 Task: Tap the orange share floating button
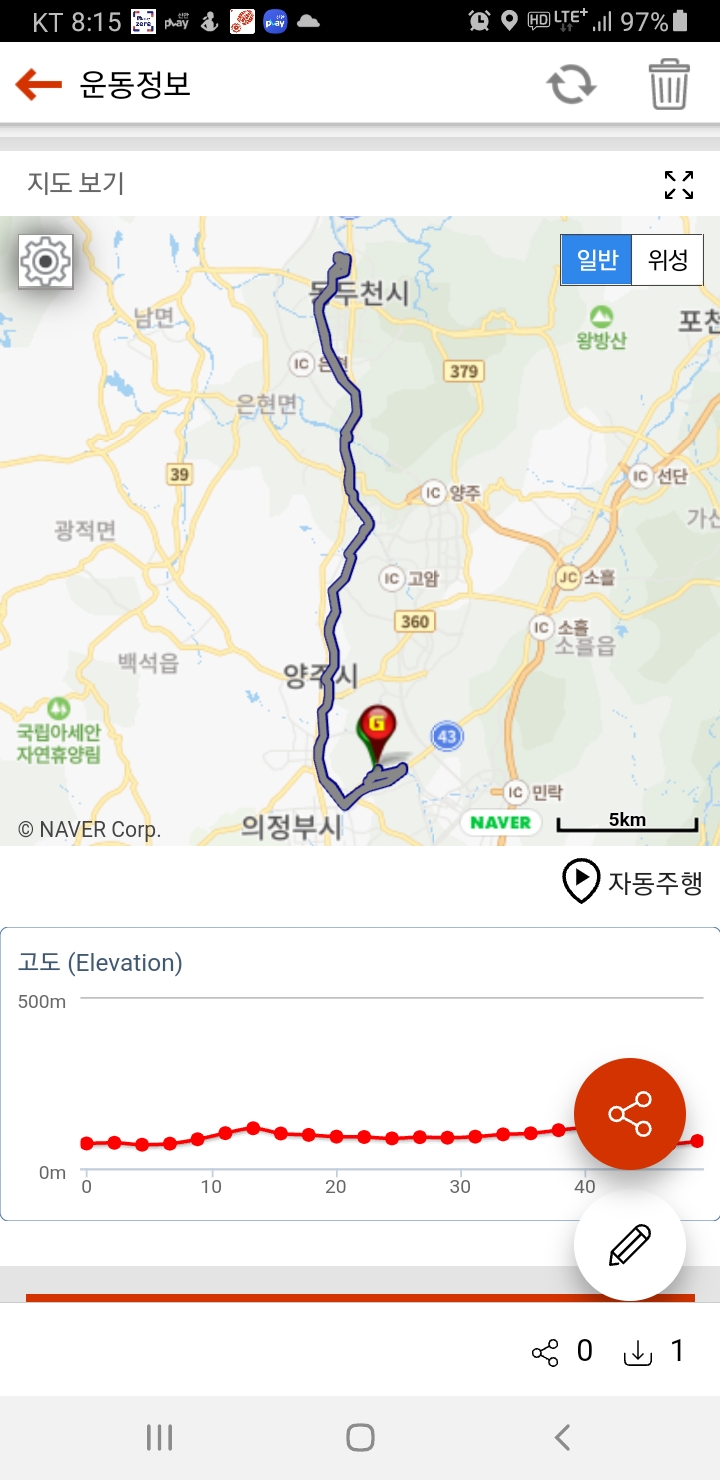click(630, 1114)
